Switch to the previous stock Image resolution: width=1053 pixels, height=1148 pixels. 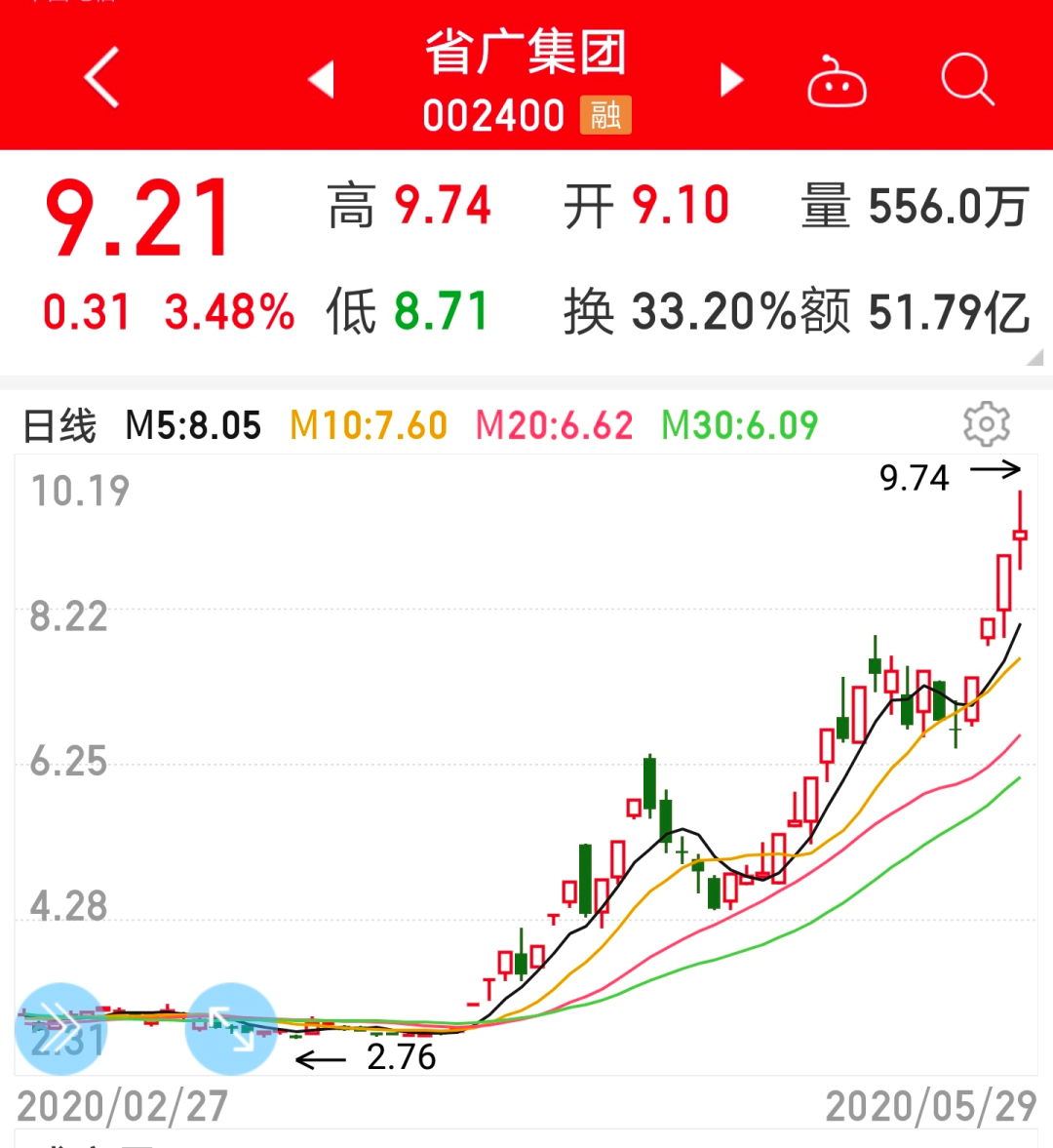point(322,80)
